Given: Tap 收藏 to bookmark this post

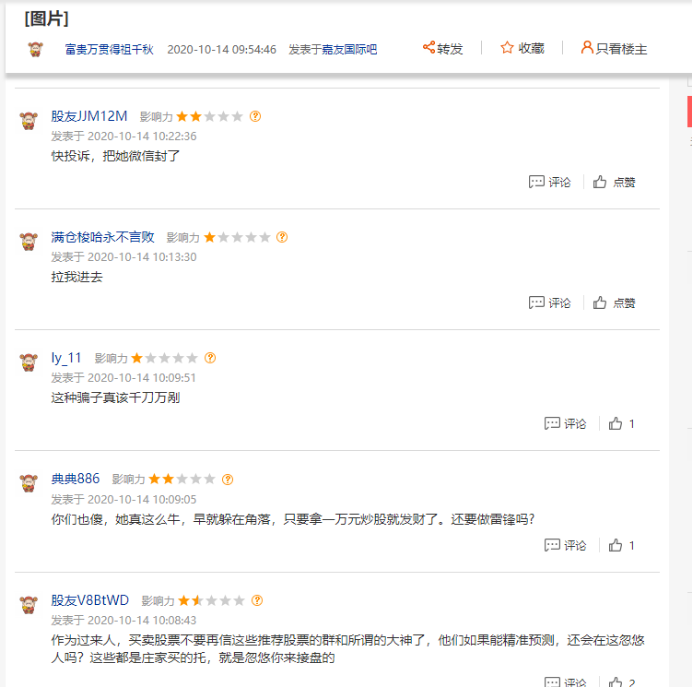Looking at the screenshot, I should (522, 48).
